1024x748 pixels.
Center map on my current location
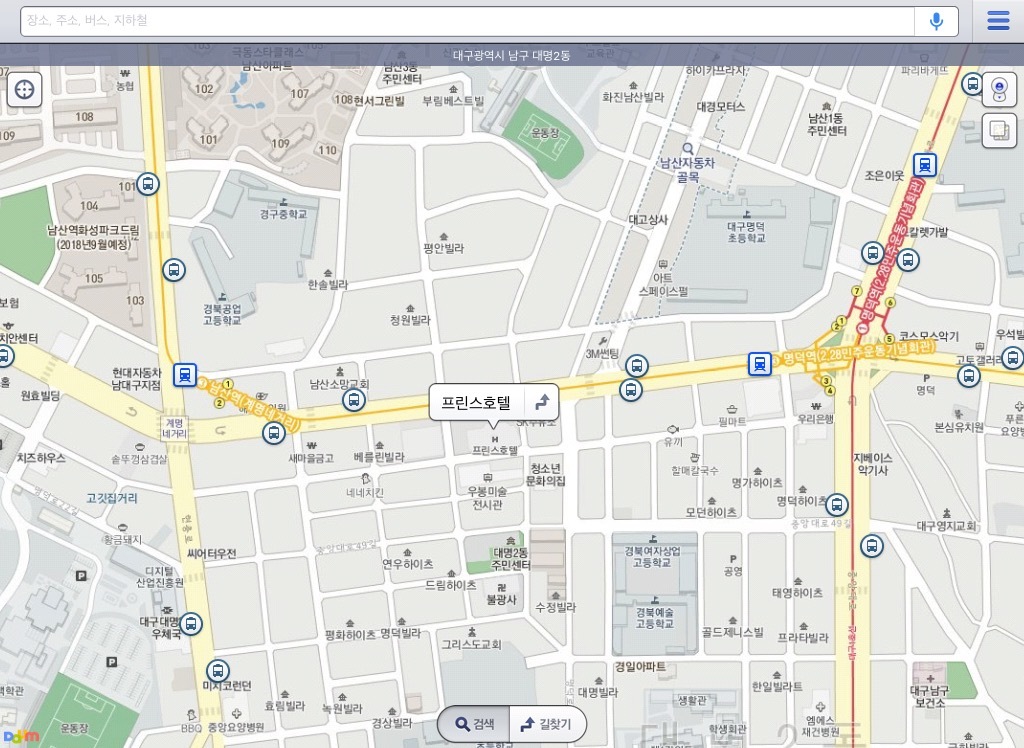click(25, 90)
